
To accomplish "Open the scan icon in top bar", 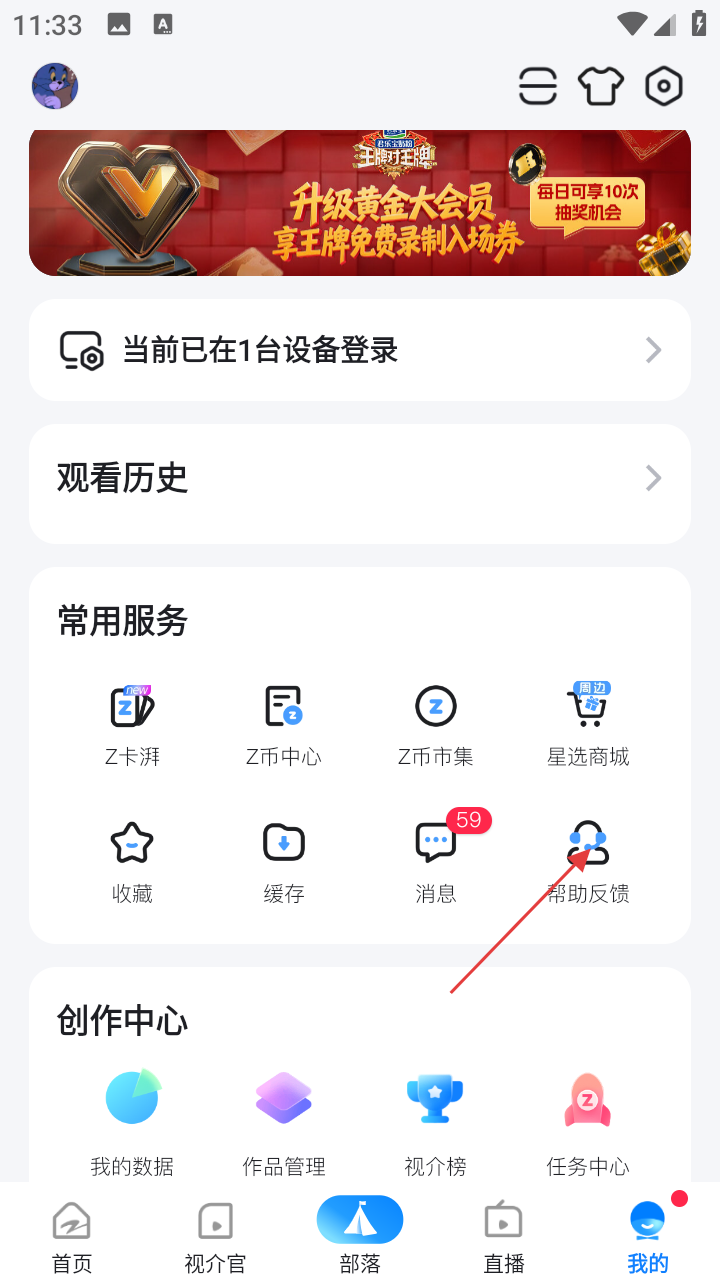I will [x=538, y=87].
